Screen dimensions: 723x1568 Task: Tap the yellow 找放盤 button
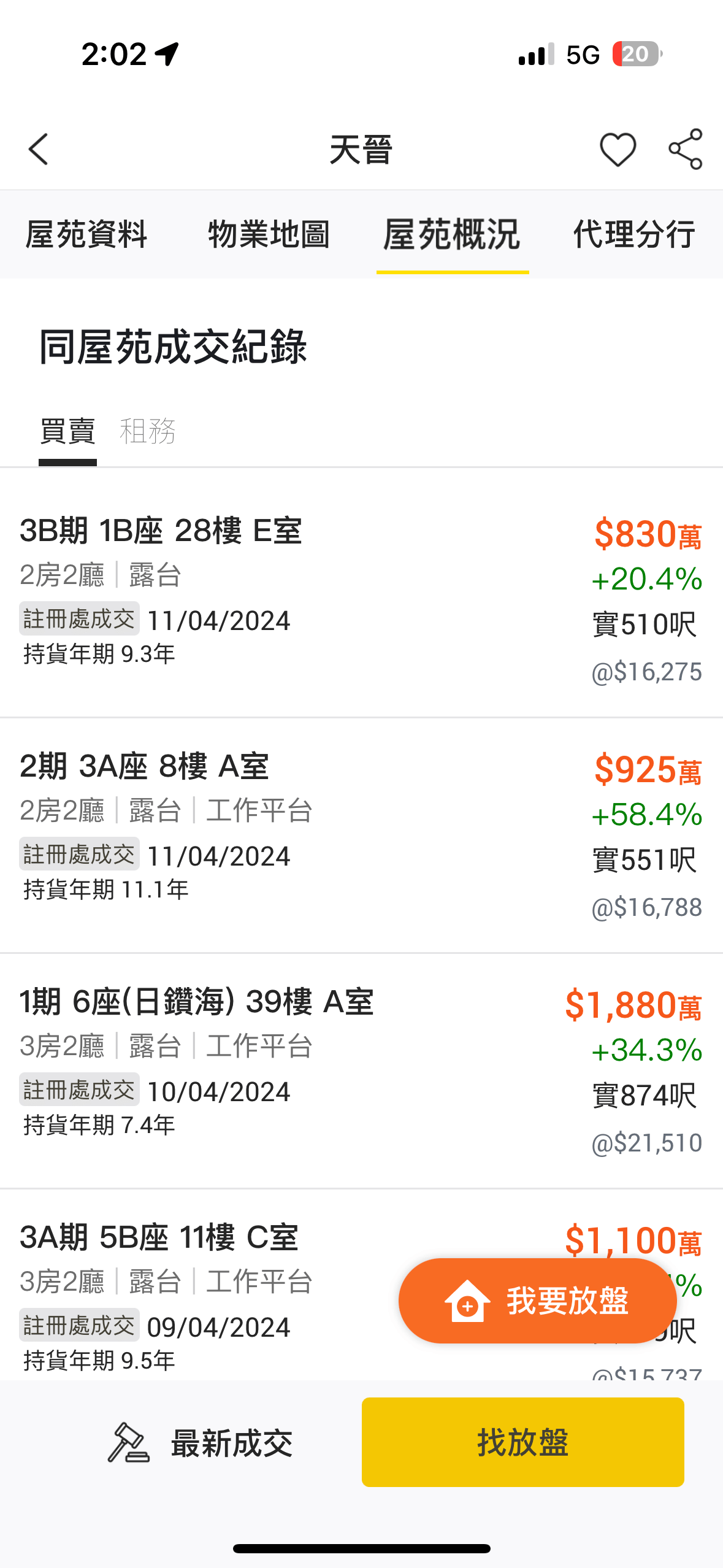click(522, 1442)
